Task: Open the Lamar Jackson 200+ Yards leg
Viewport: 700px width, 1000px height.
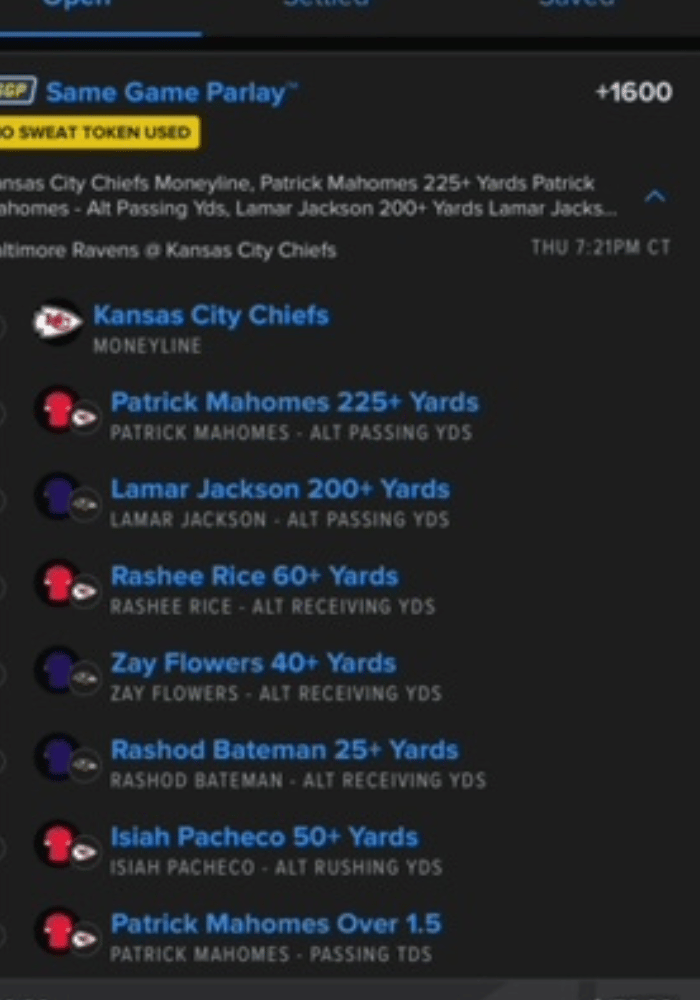Action: (x=279, y=490)
